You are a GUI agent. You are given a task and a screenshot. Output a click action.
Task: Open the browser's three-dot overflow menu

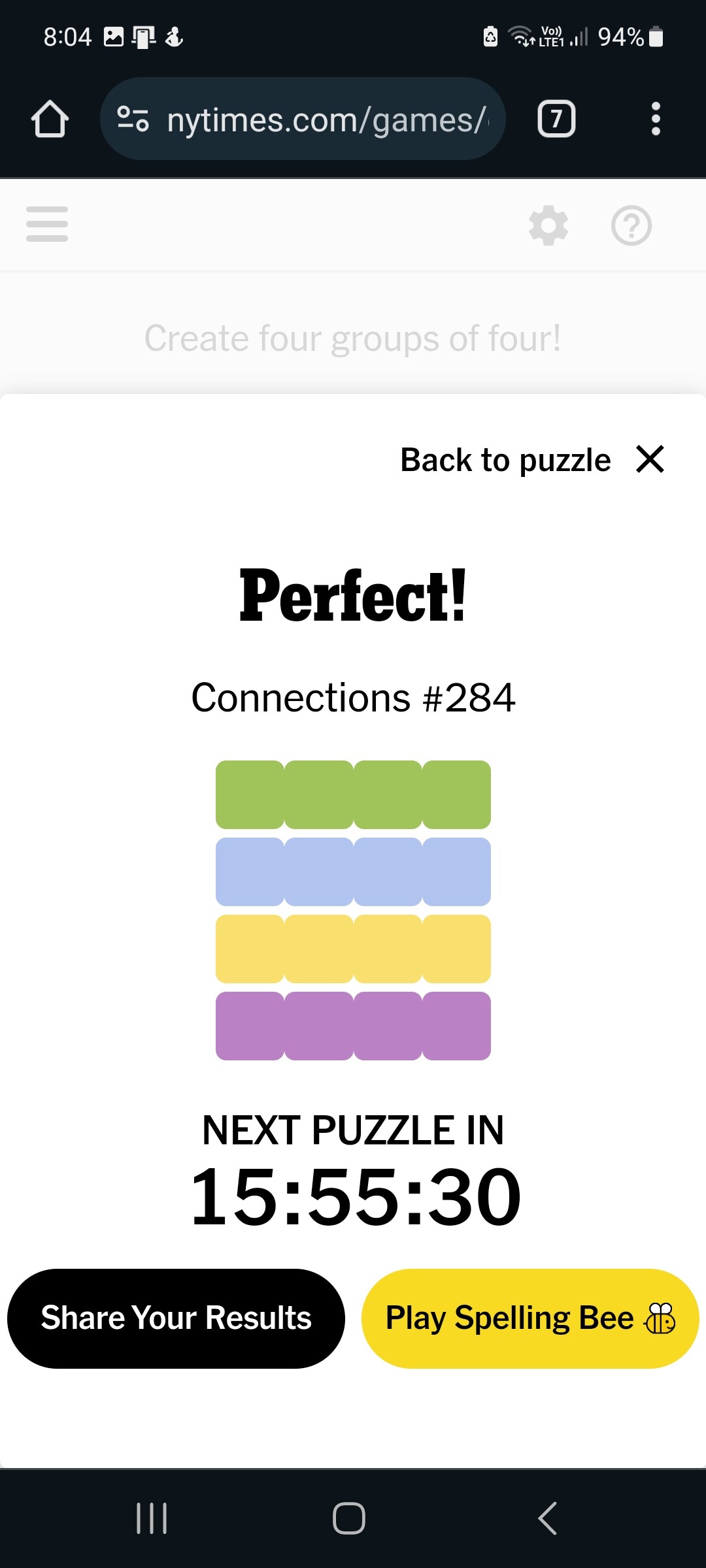click(656, 119)
